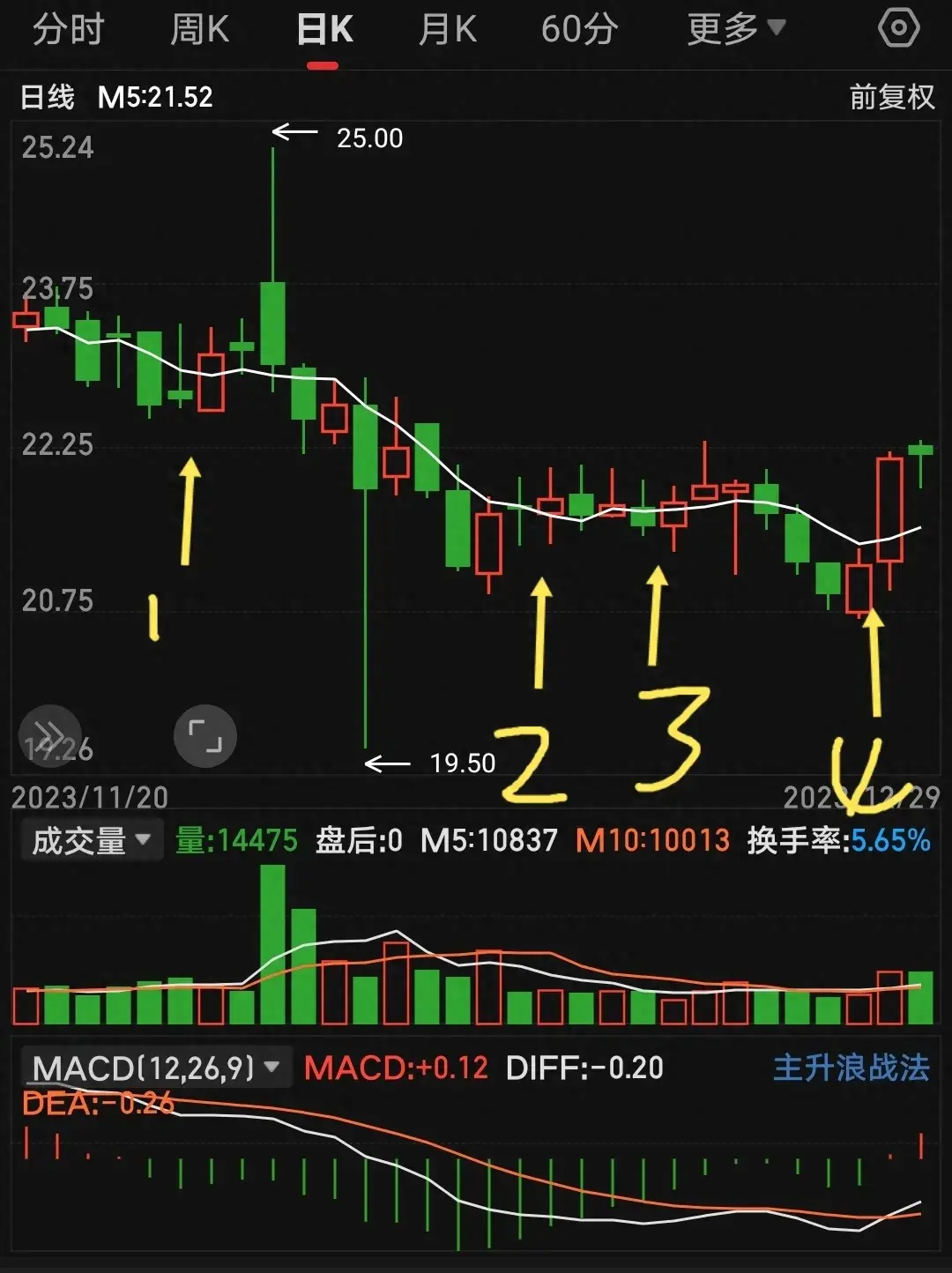Switch to the 分时 tab
This screenshot has width=952, height=1273.
(68, 30)
